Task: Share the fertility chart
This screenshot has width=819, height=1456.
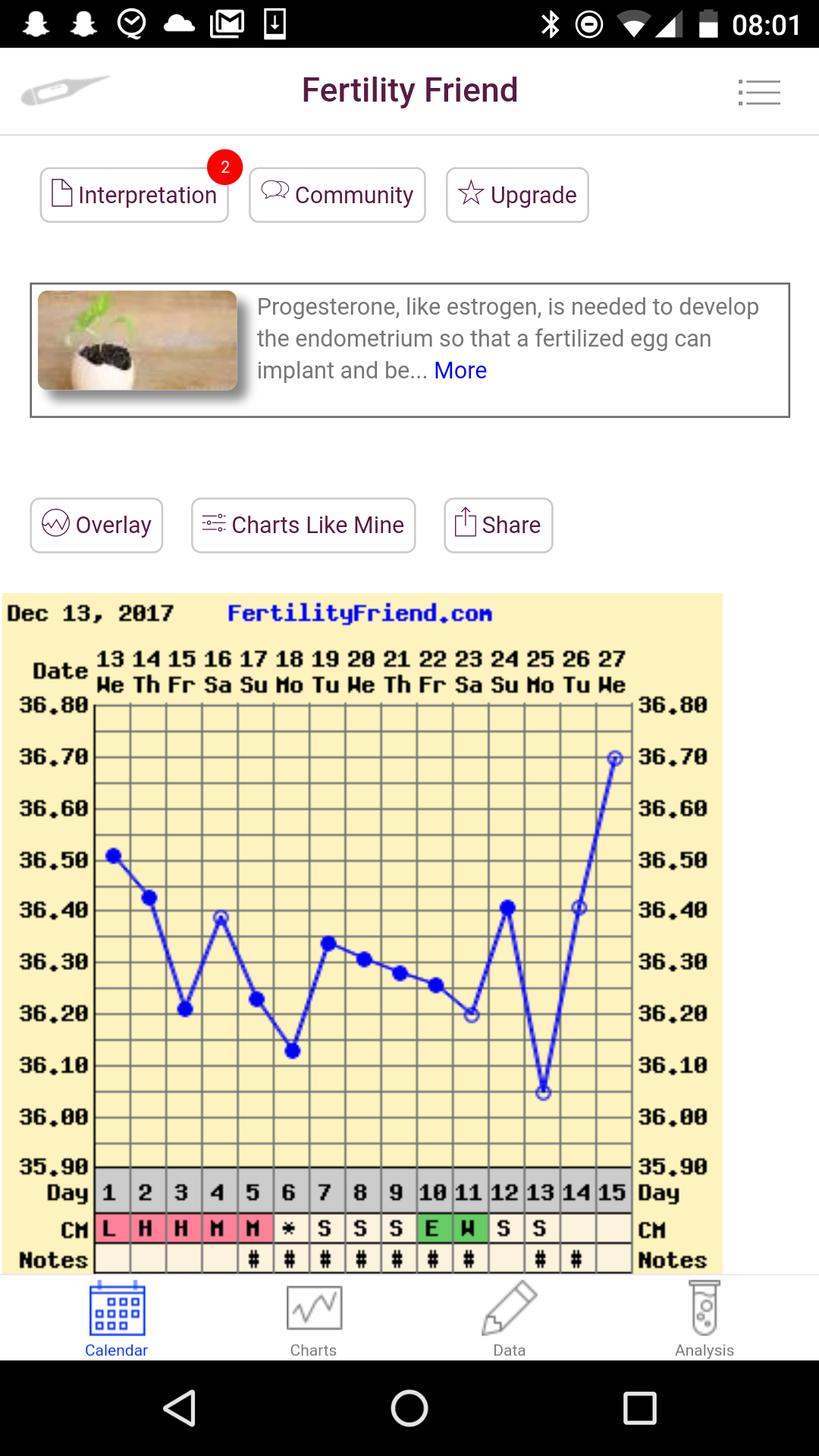Action: [498, 525]
